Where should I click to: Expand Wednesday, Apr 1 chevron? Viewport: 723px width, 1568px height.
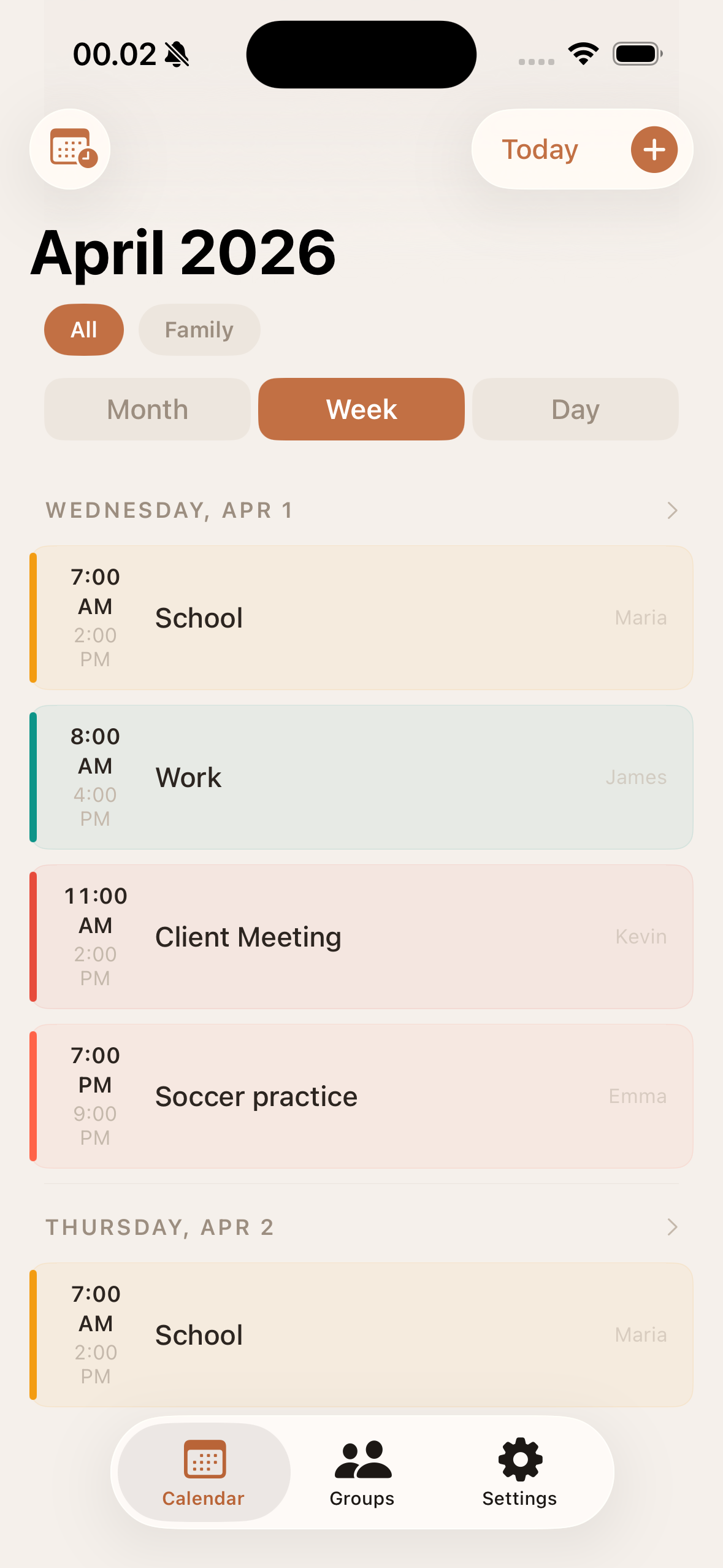pyautogui.click(x=672, y=510)
